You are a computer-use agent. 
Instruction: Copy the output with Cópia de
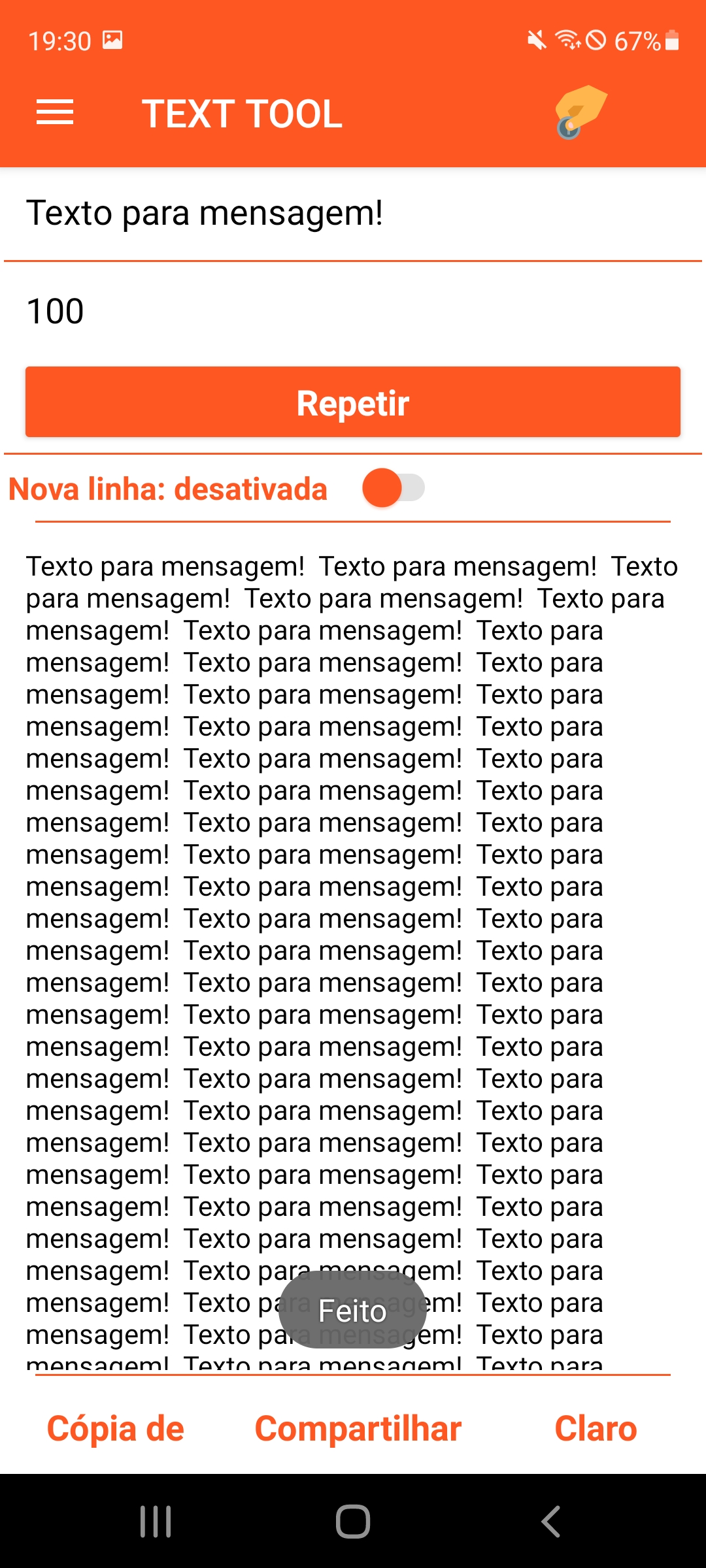(x=116, y=1428)
